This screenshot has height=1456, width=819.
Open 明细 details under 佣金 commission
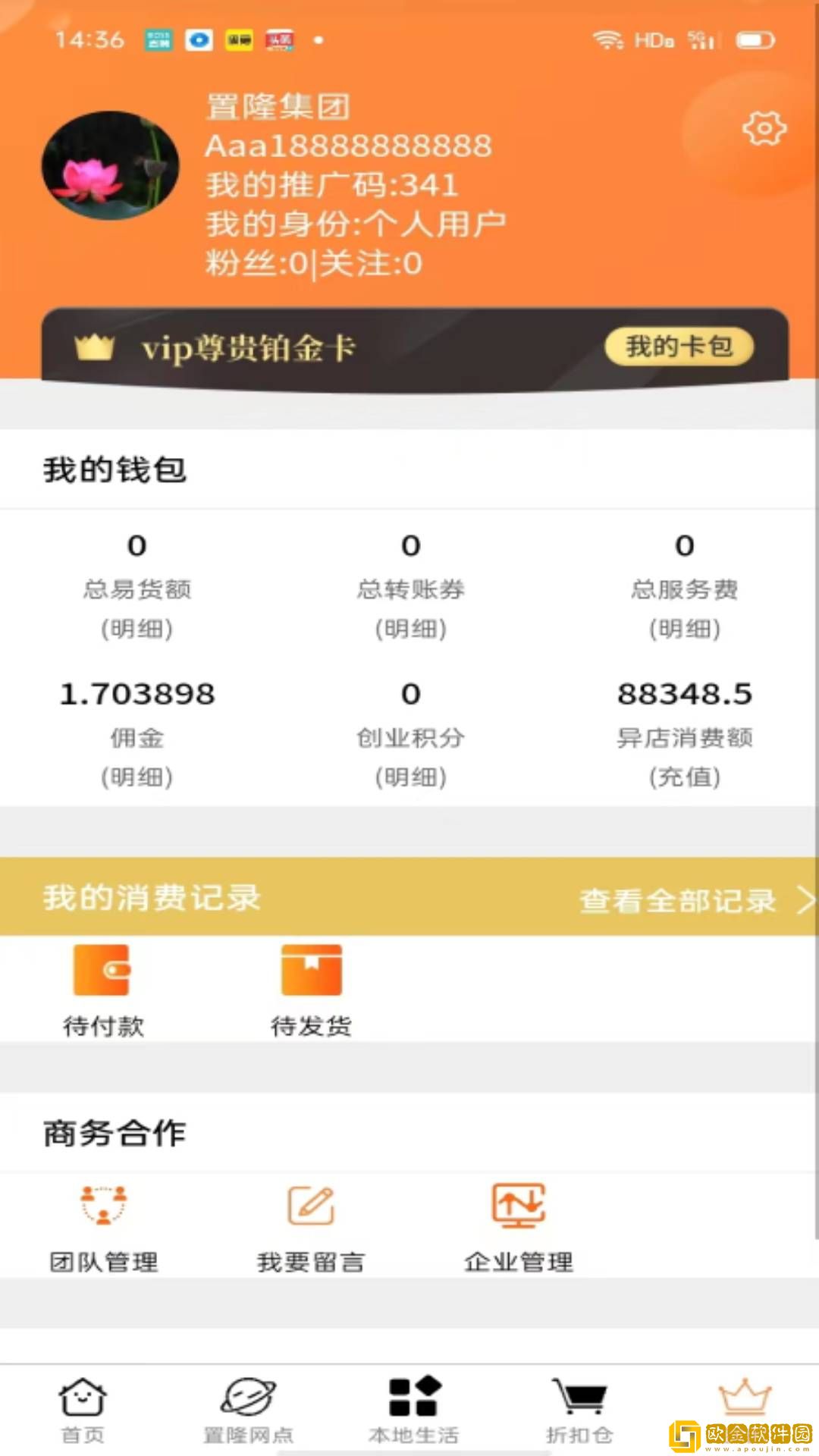click(135, 776)
